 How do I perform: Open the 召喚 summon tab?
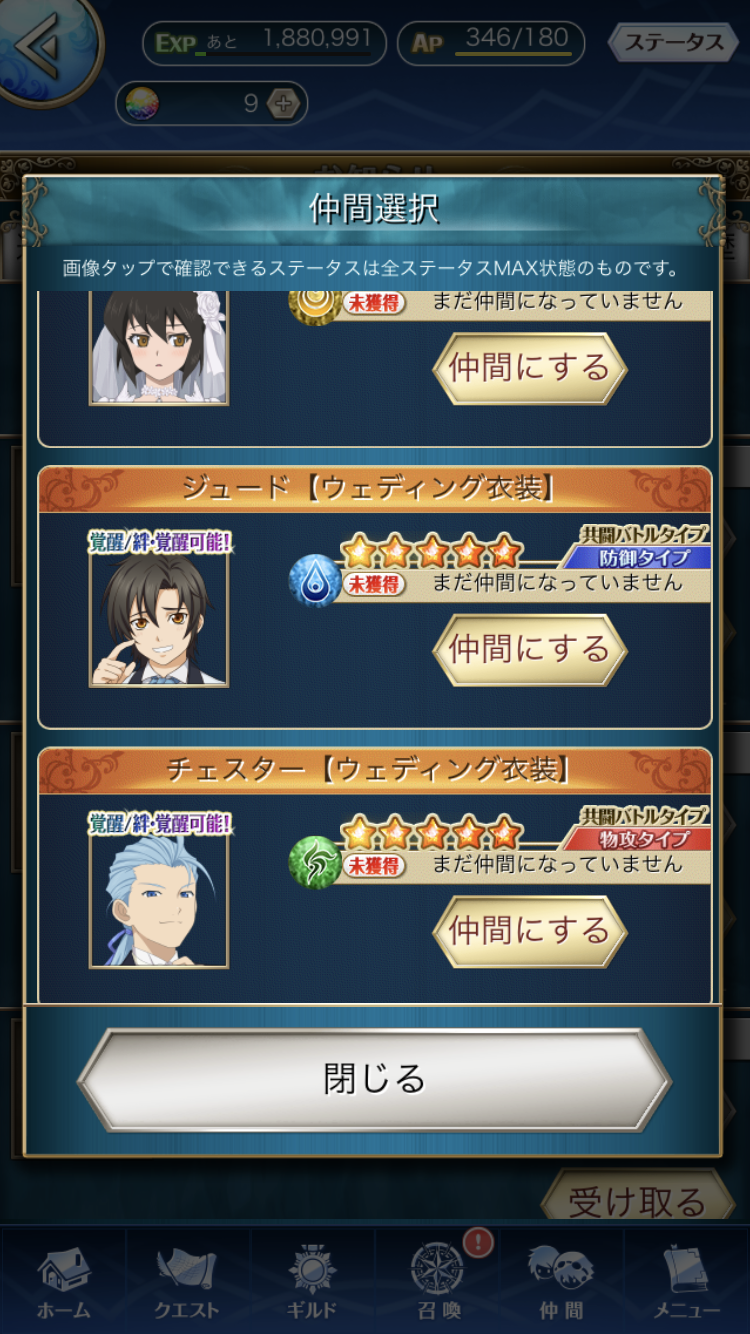click(438, 1282)
